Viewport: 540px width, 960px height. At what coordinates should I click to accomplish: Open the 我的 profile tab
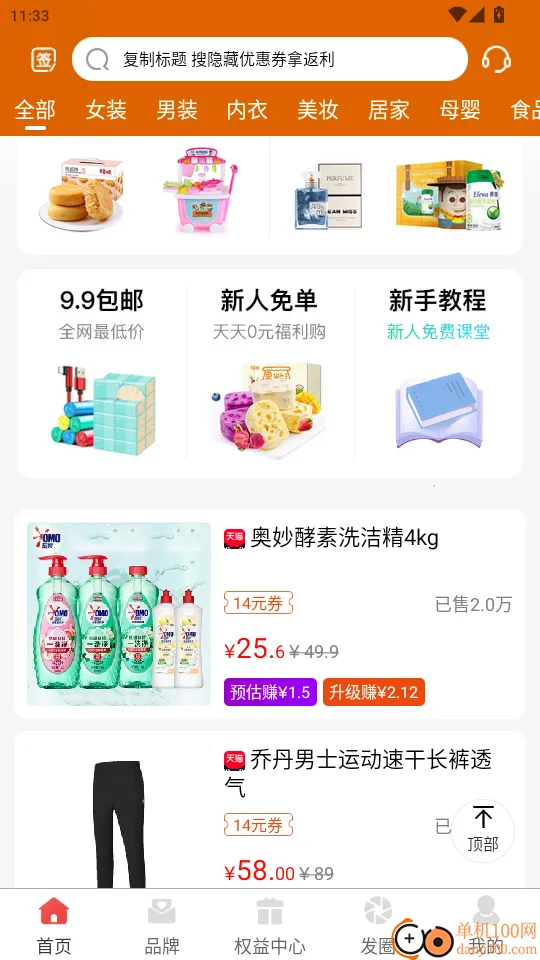click(486, 924)
